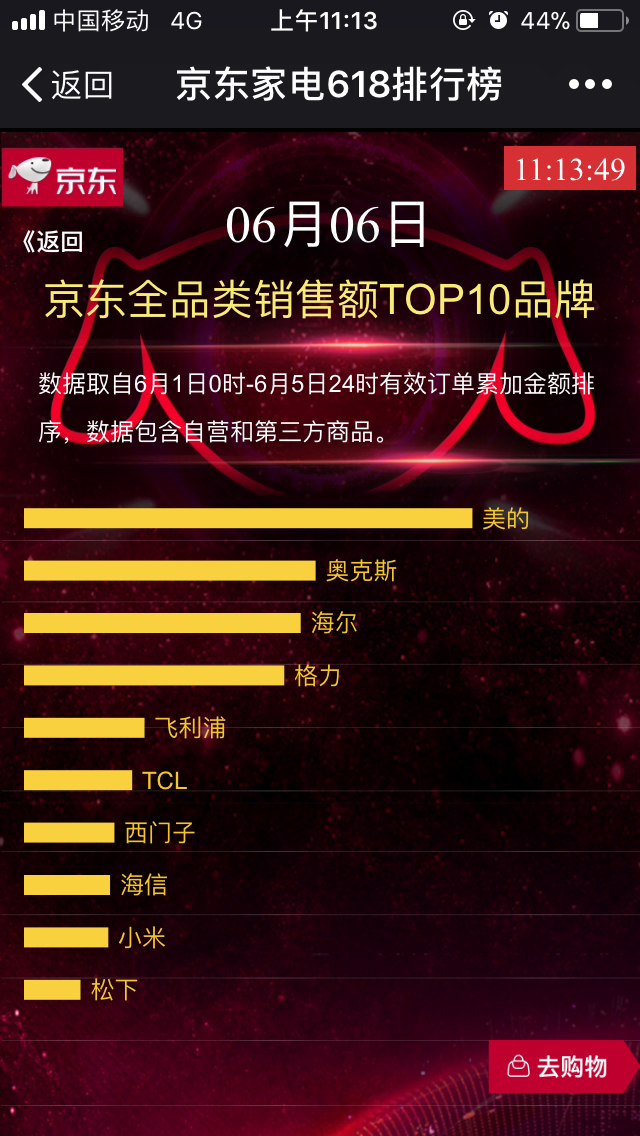Open the 去购物 shopping button
The width and height of the screenshot is (640, 1136).
[560, 1066]
